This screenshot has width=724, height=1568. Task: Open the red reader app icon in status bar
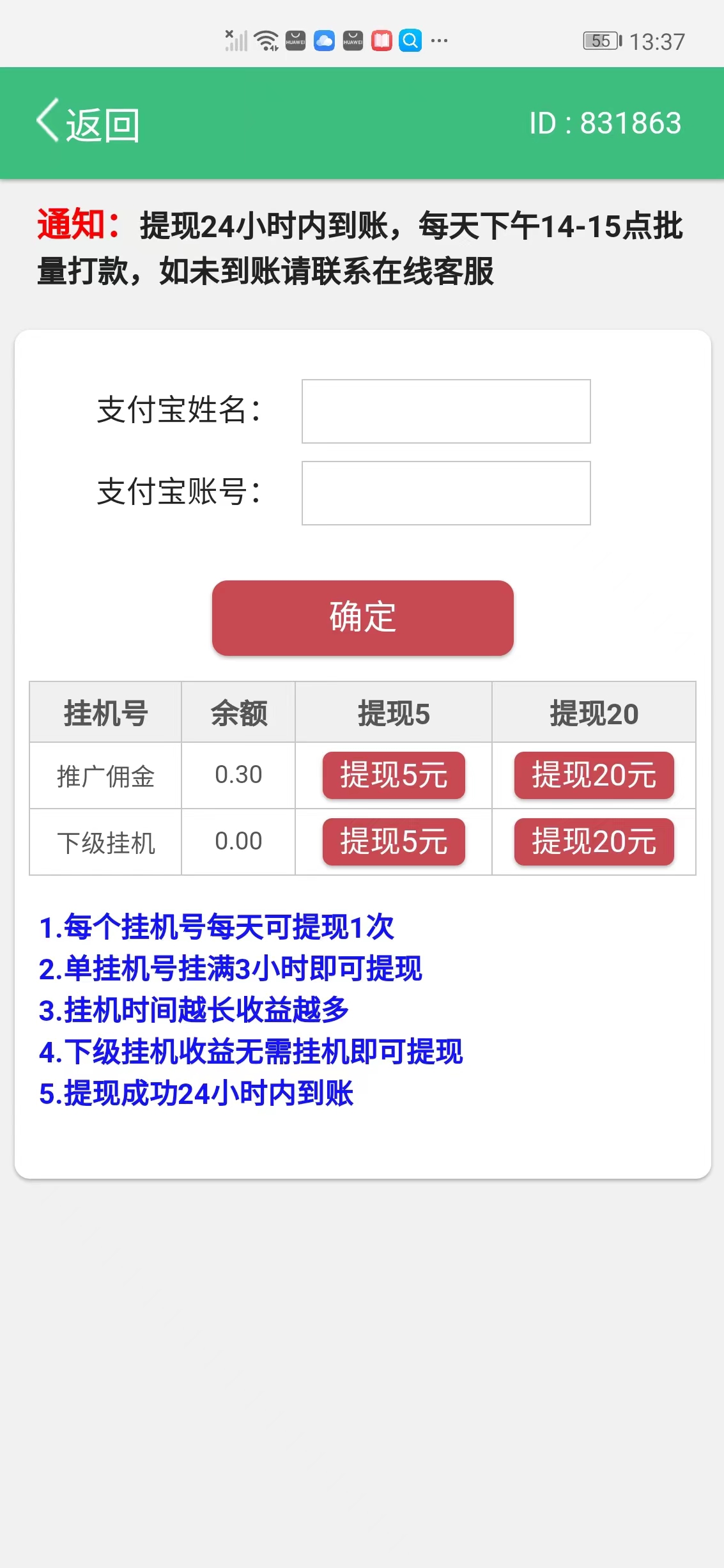381,40
